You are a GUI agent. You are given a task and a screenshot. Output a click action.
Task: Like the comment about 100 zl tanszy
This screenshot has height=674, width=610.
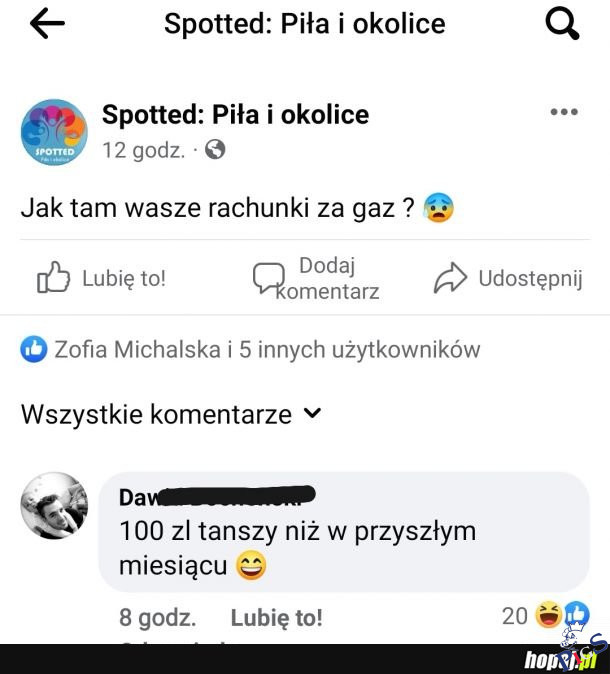coord(276,618)
